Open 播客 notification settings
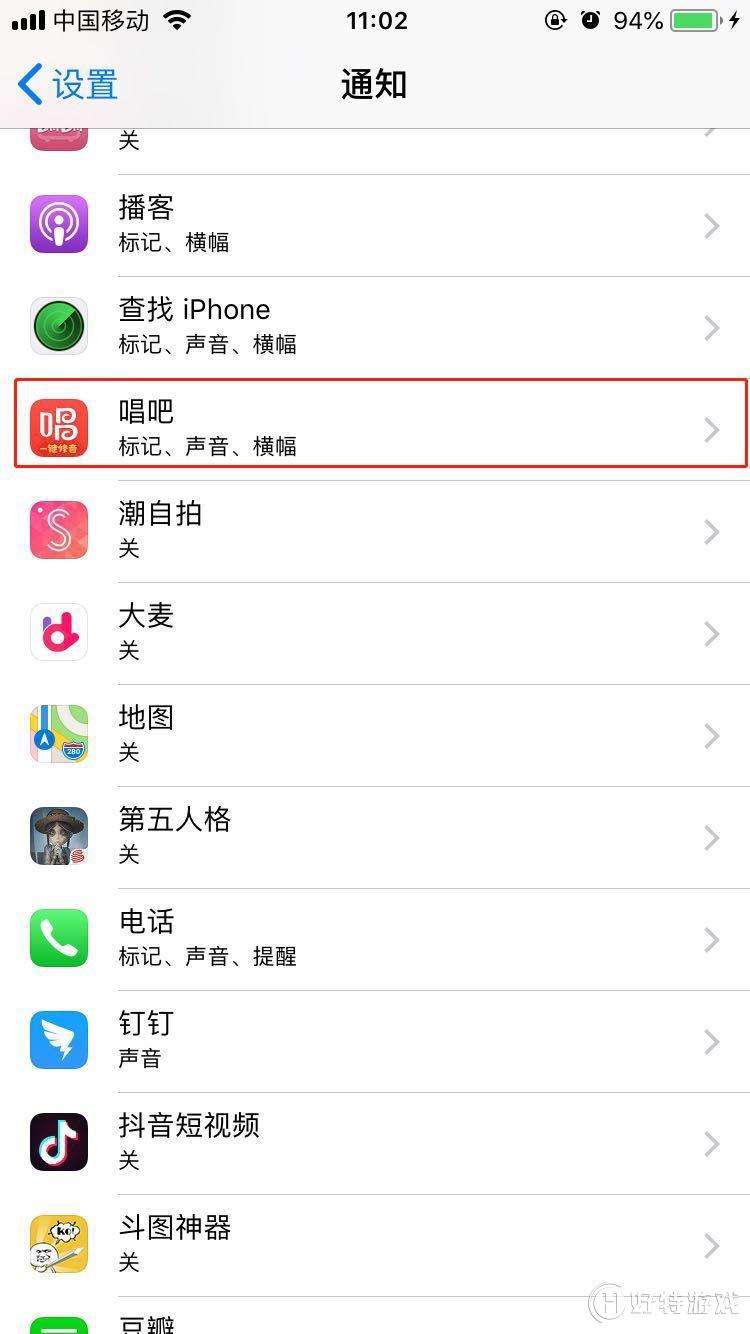 tap(375, 226)
